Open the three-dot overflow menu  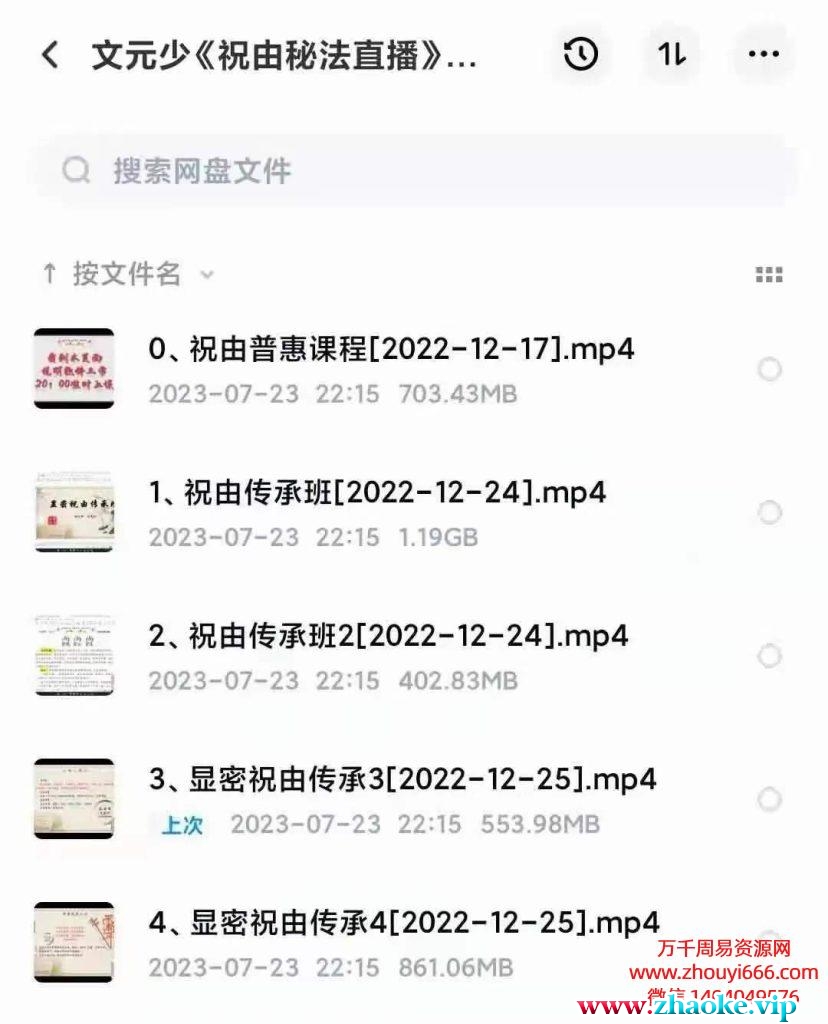[x=763, y=55]
